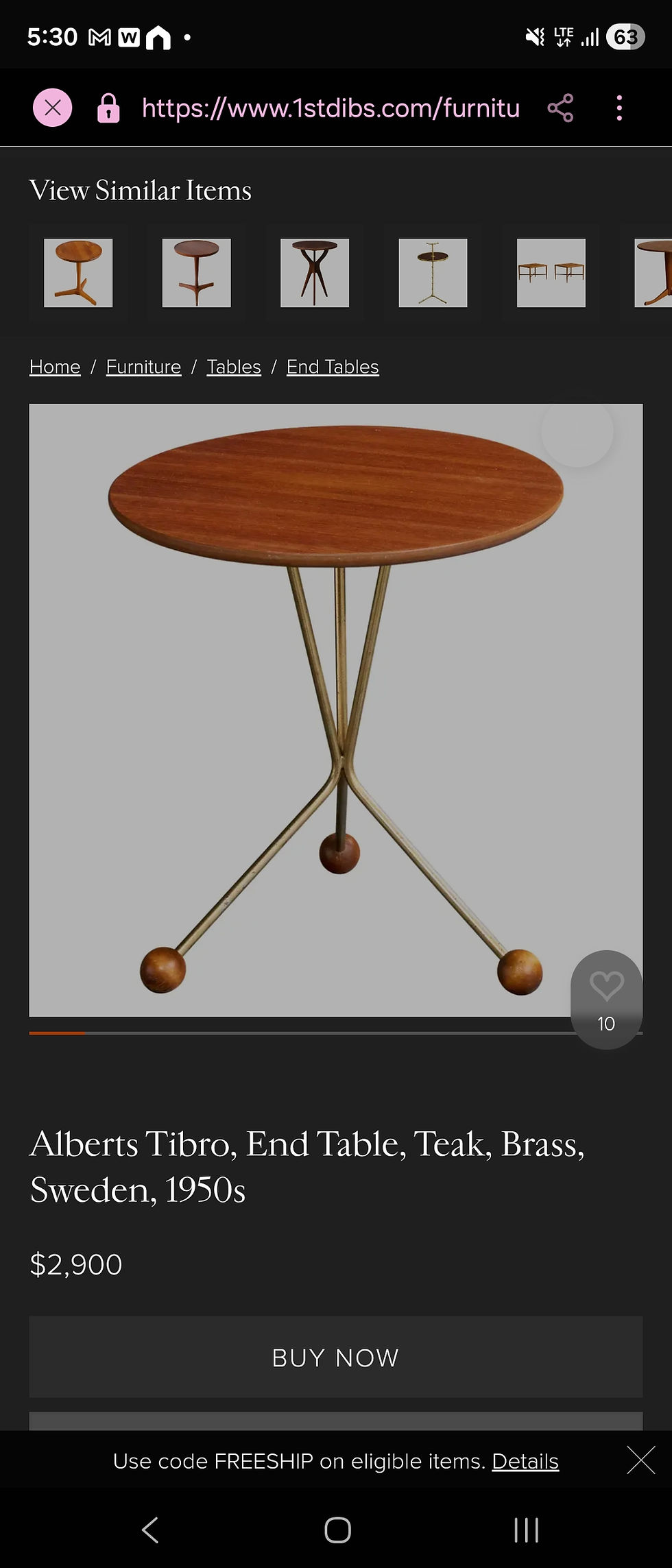Tap the browser address bar URL

tap(331, 108)
